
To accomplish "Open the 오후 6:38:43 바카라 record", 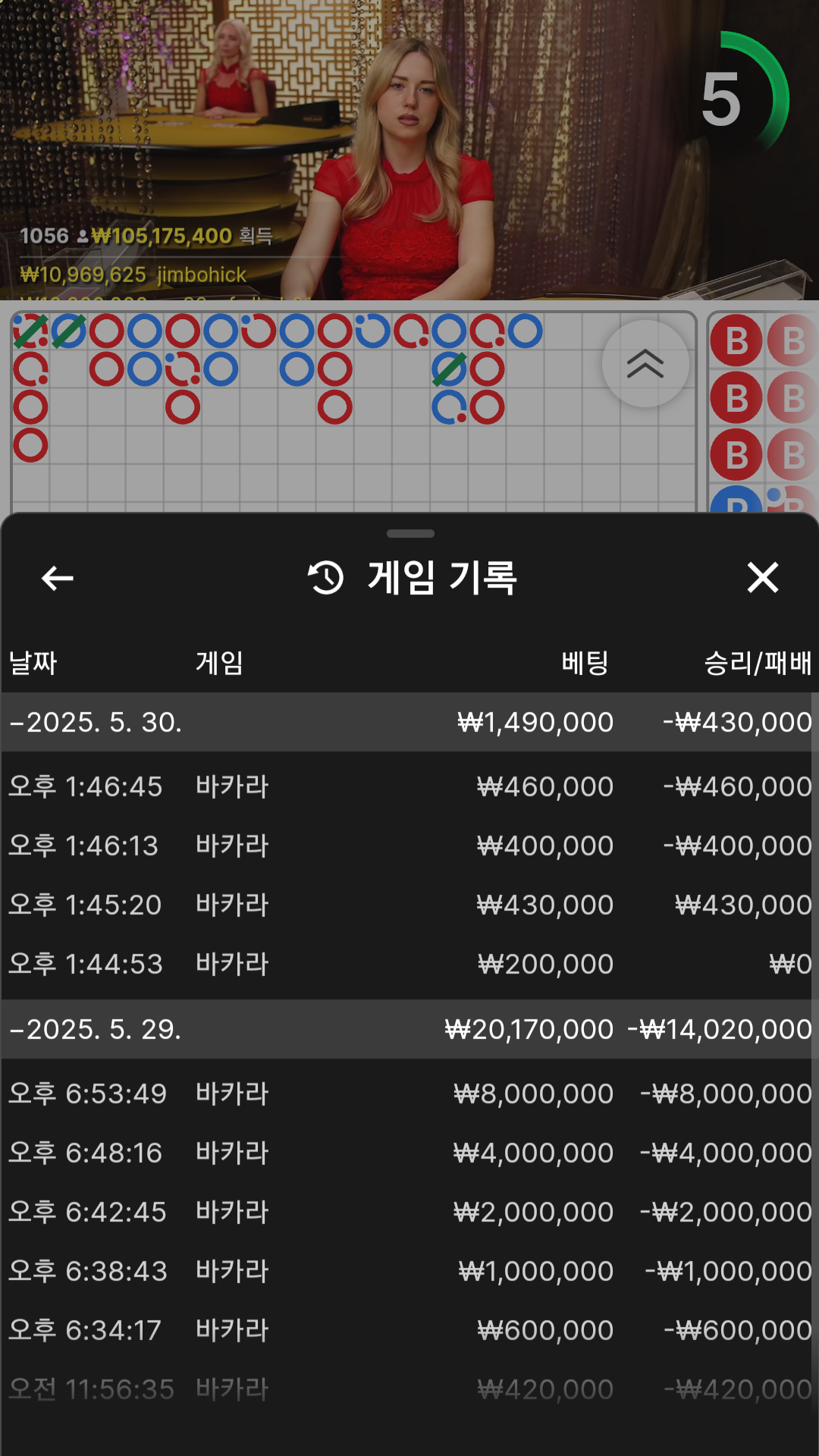I will [x=409, y=1271].
